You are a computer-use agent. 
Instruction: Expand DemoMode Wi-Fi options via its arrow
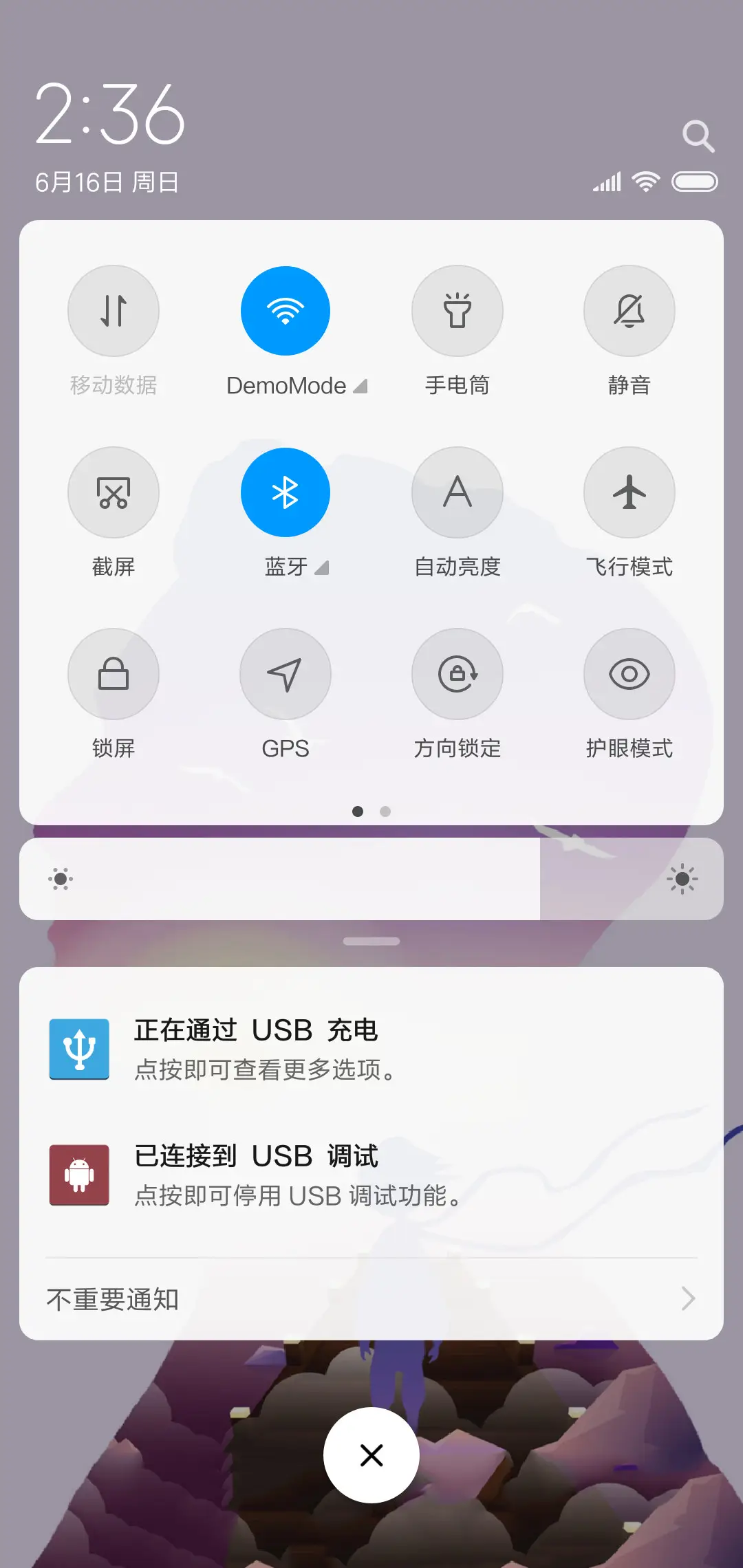(x=360, y=386)
